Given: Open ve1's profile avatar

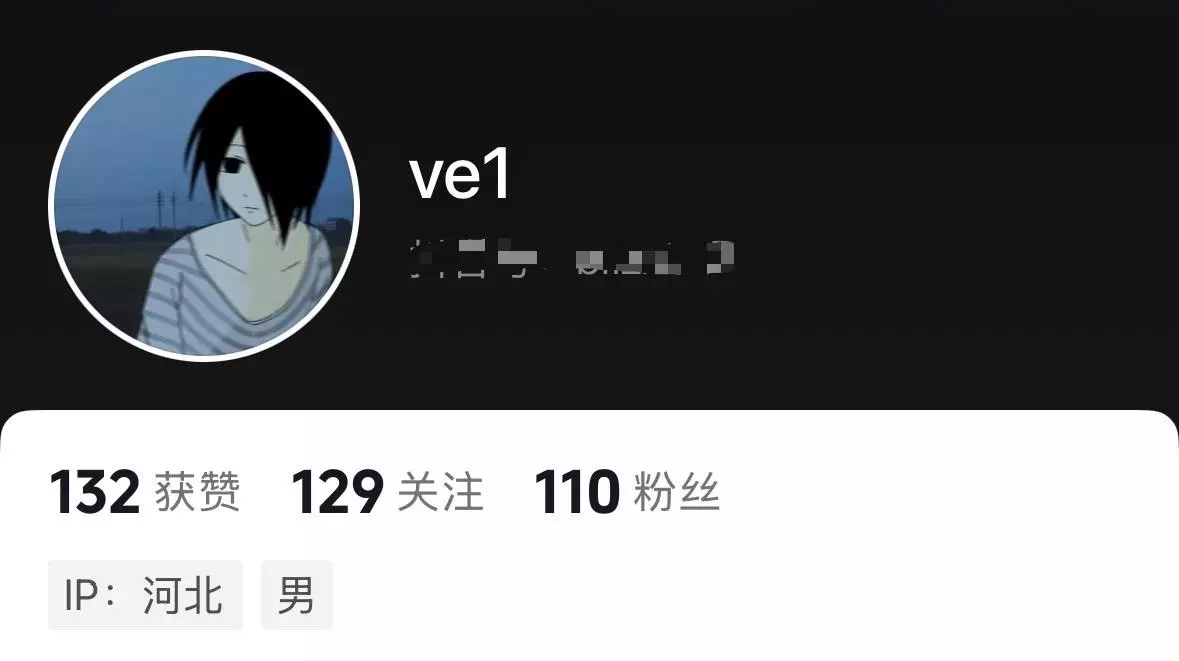Looking at the screenshot, I should [204, 206].
